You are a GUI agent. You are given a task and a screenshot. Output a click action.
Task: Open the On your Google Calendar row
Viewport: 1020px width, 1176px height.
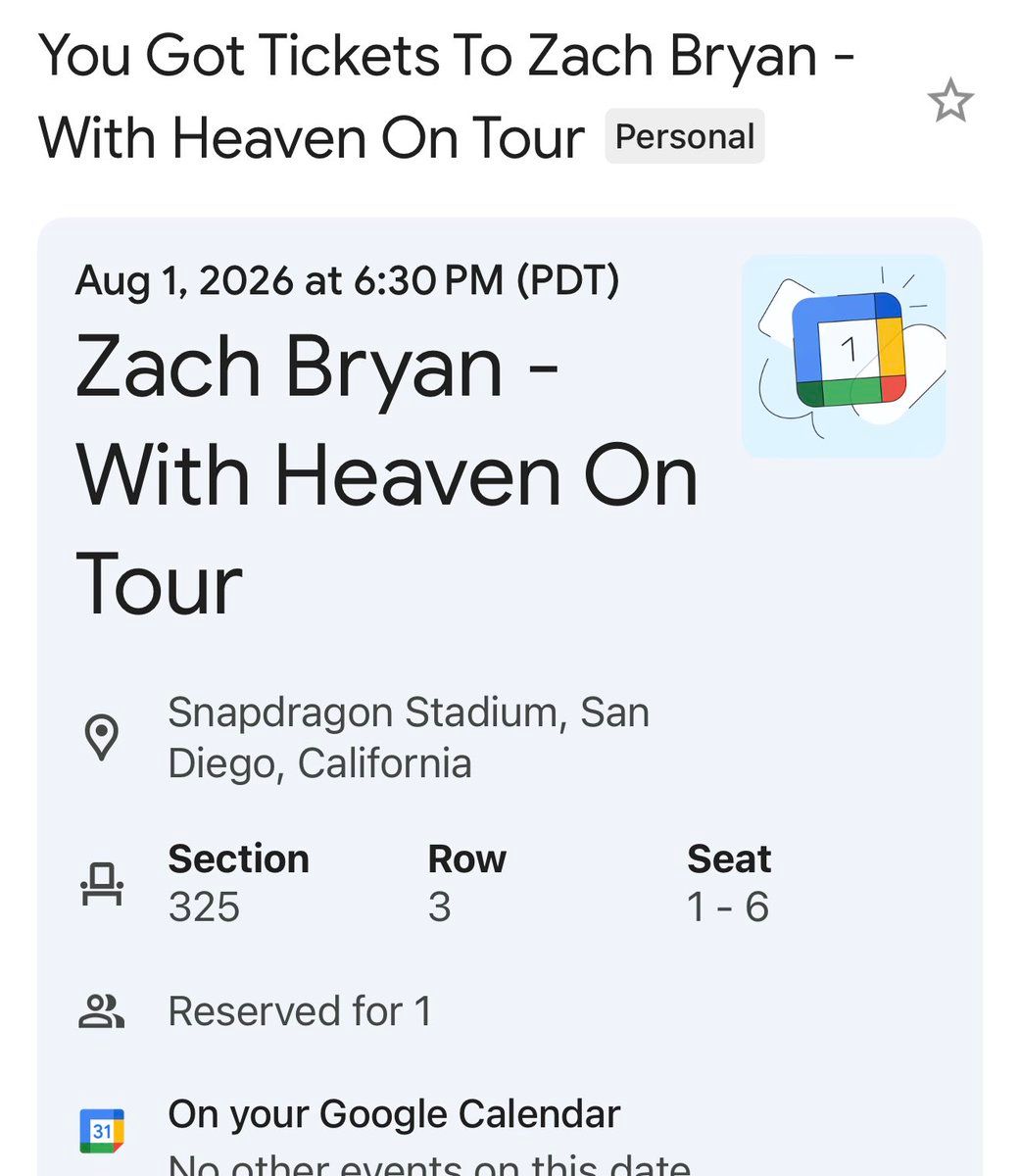[394, 1115]
